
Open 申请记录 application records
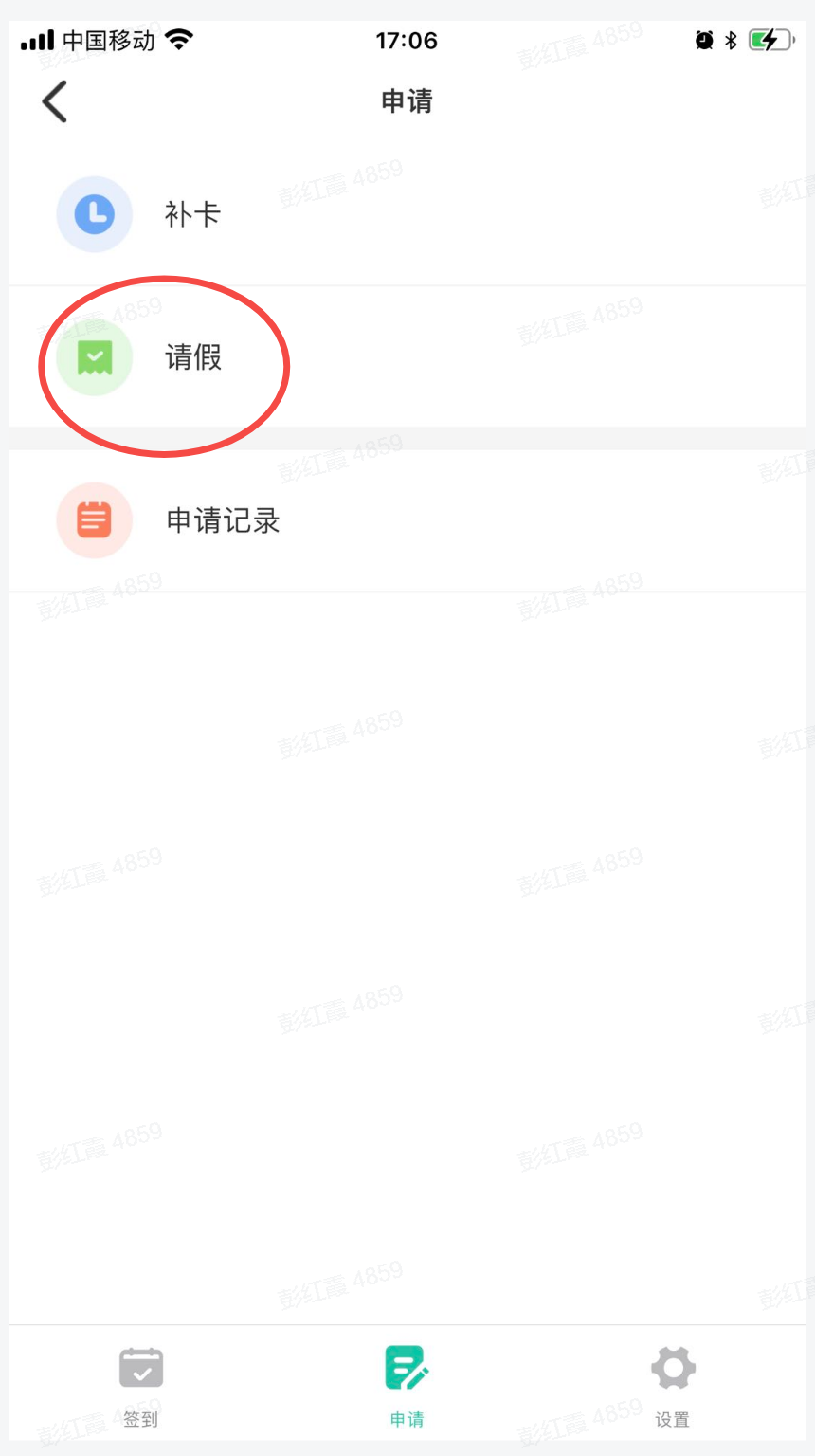(223, 520)
